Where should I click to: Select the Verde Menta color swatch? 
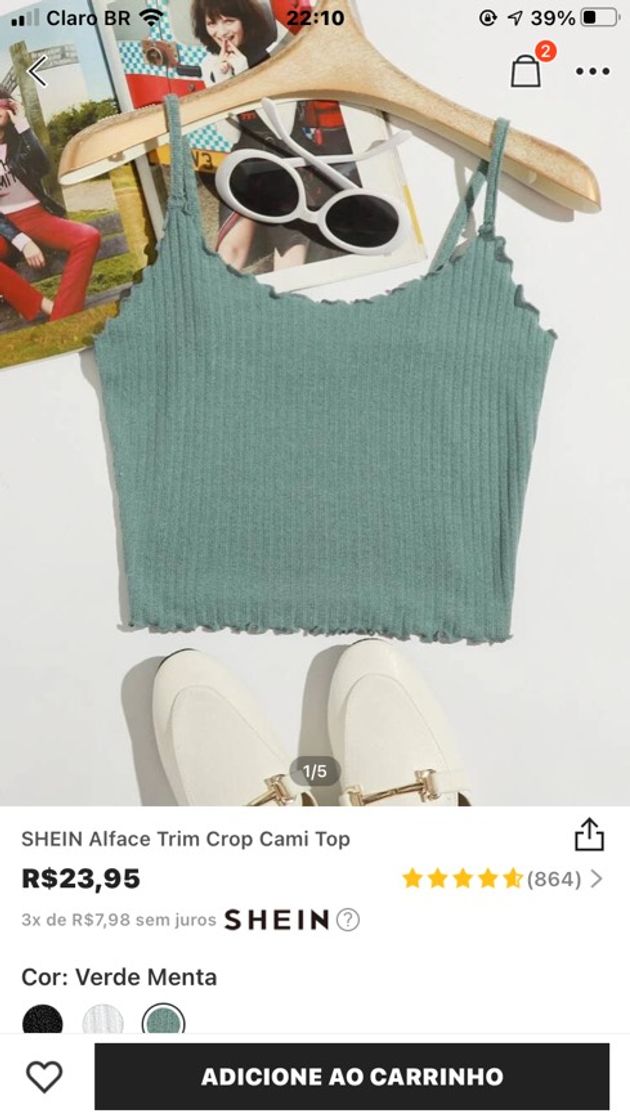click(163, 1021)
